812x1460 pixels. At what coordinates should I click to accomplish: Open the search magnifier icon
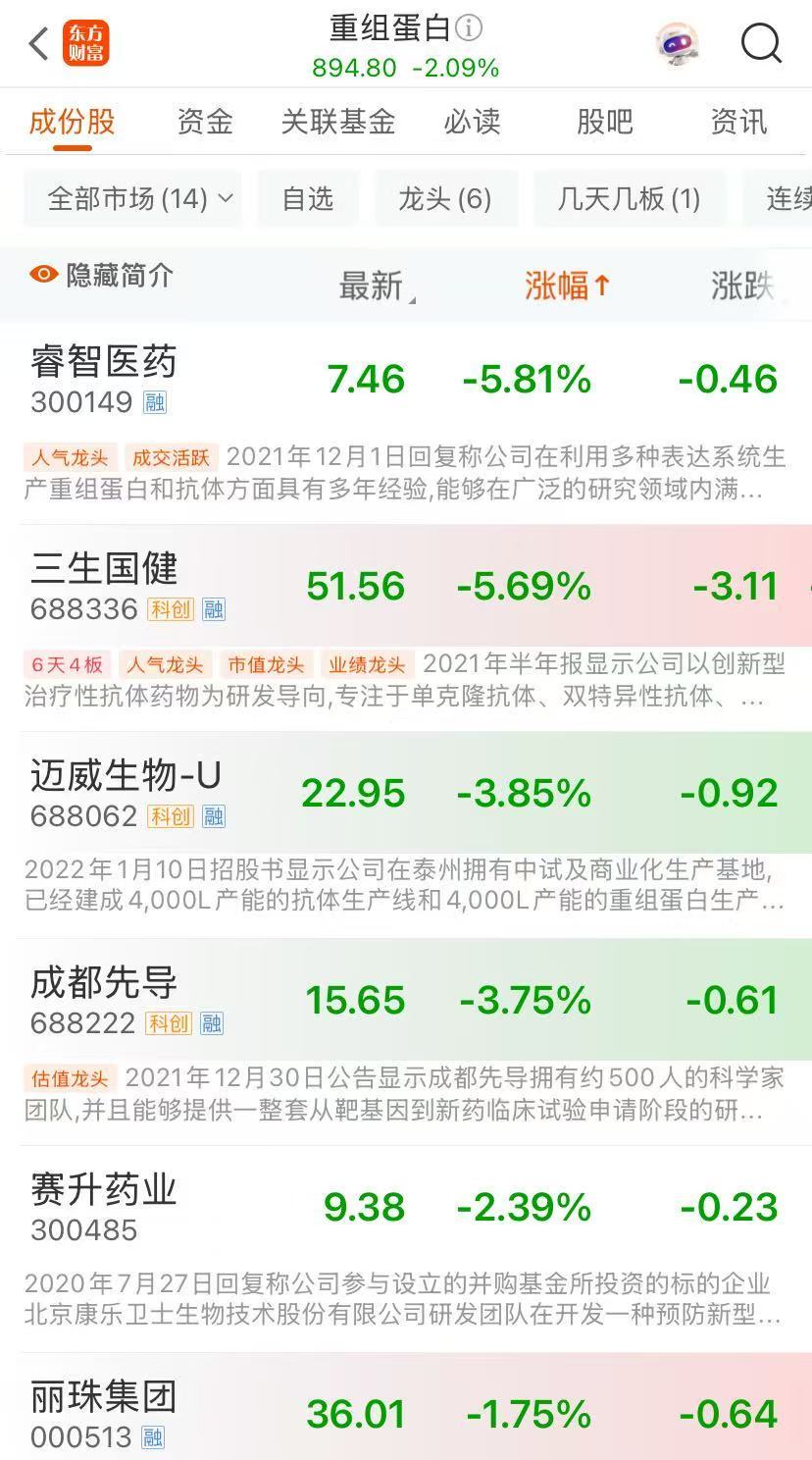coord(760,43)
